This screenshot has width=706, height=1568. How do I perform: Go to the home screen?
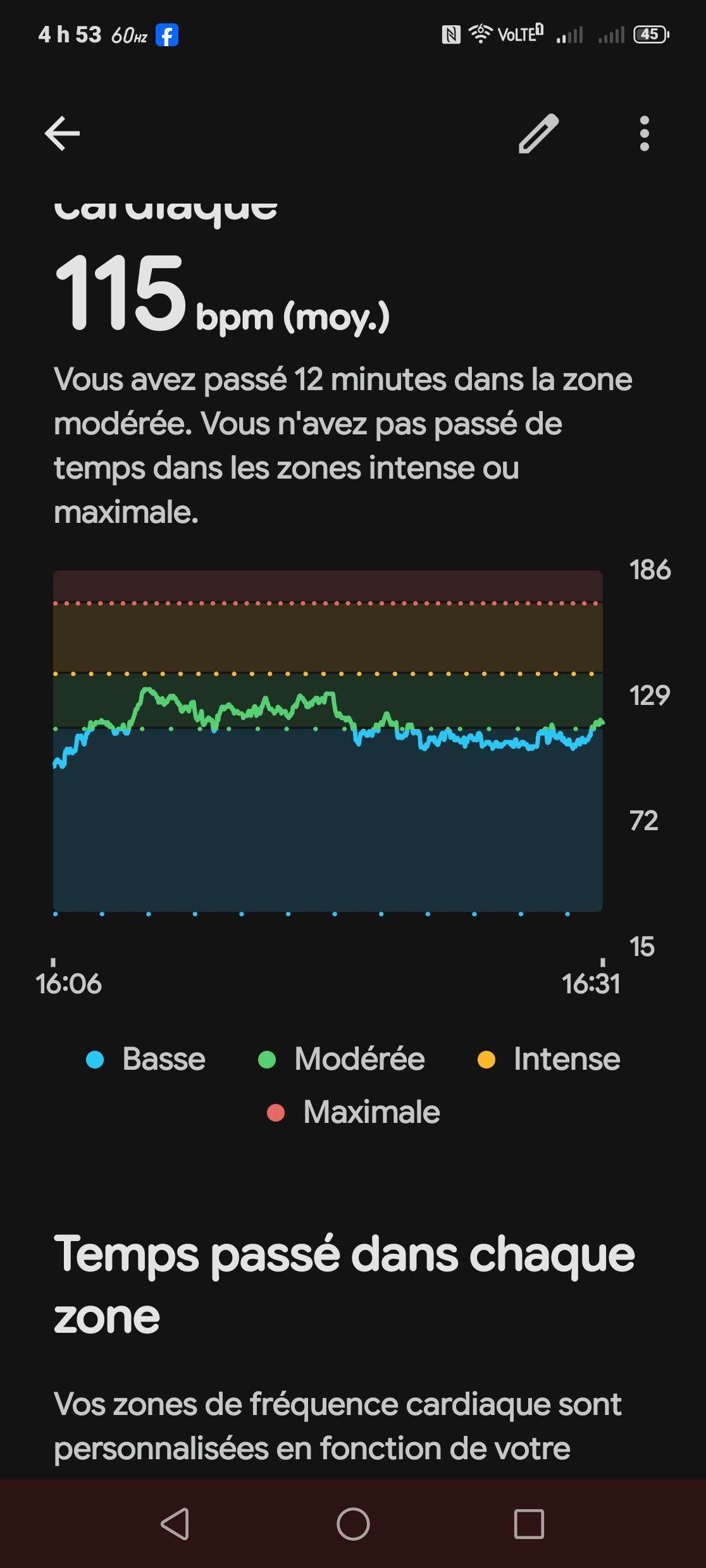353,1524
